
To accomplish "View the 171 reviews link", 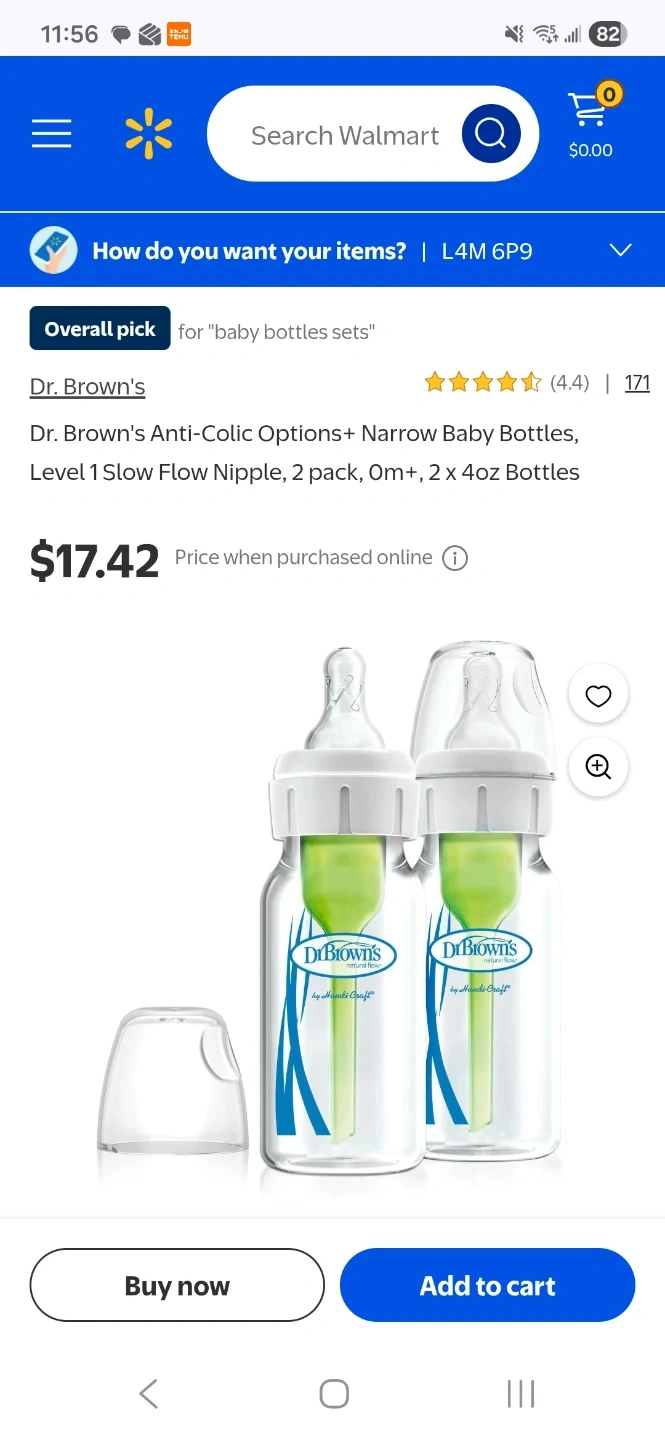I will tap(637, 383).
